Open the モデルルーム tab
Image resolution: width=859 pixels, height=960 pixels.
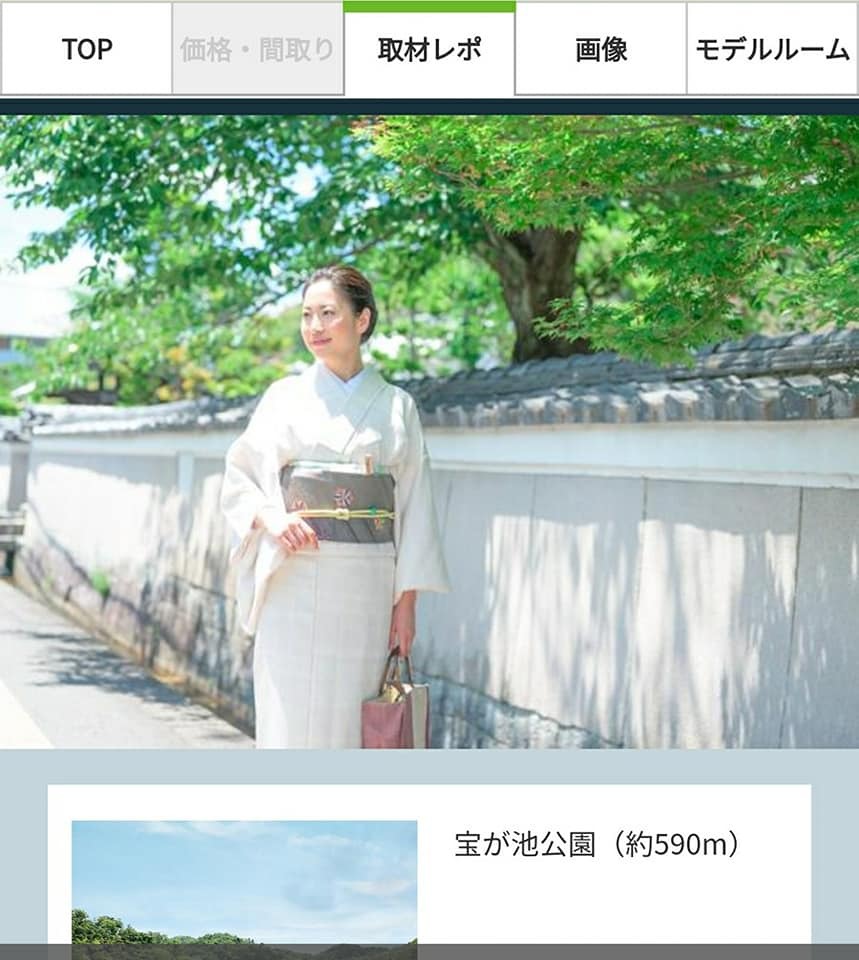pyautogui.click(x=772, y=49)
